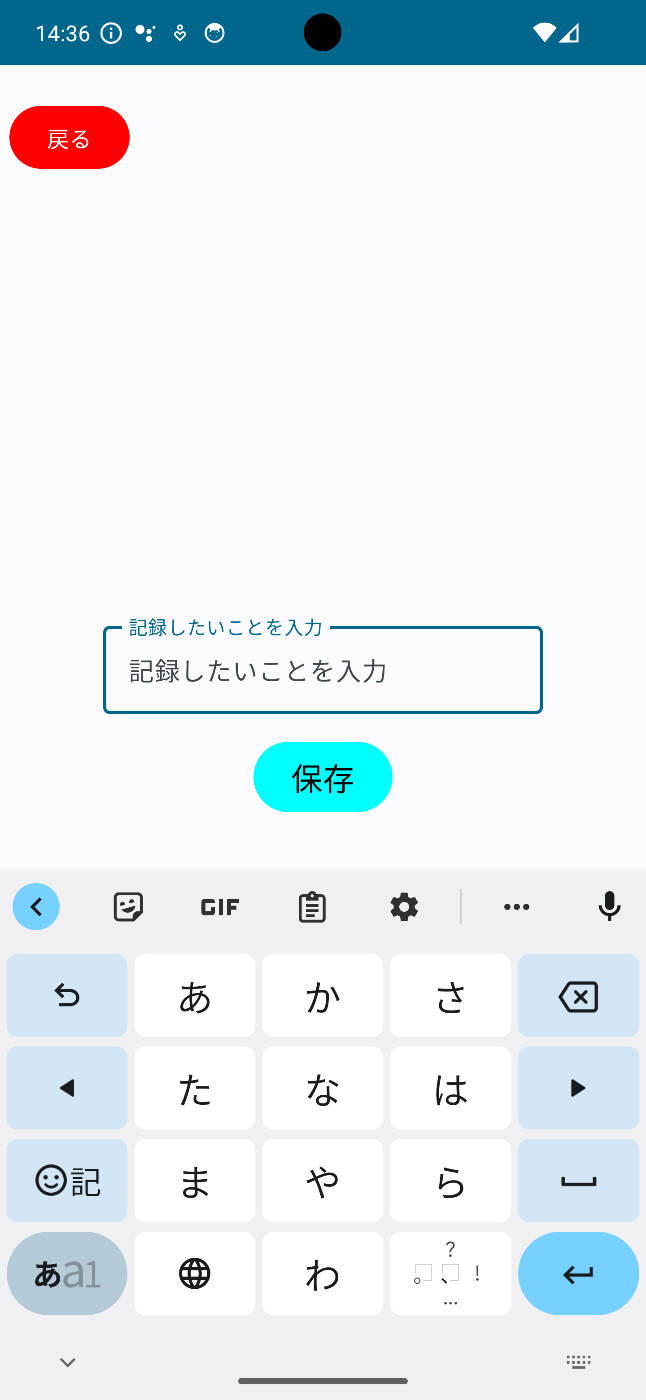Tap the keyboard enter key
The width and height of the screenshot is (646, 1400).
pyautogui.click(x=578, y=1274)
